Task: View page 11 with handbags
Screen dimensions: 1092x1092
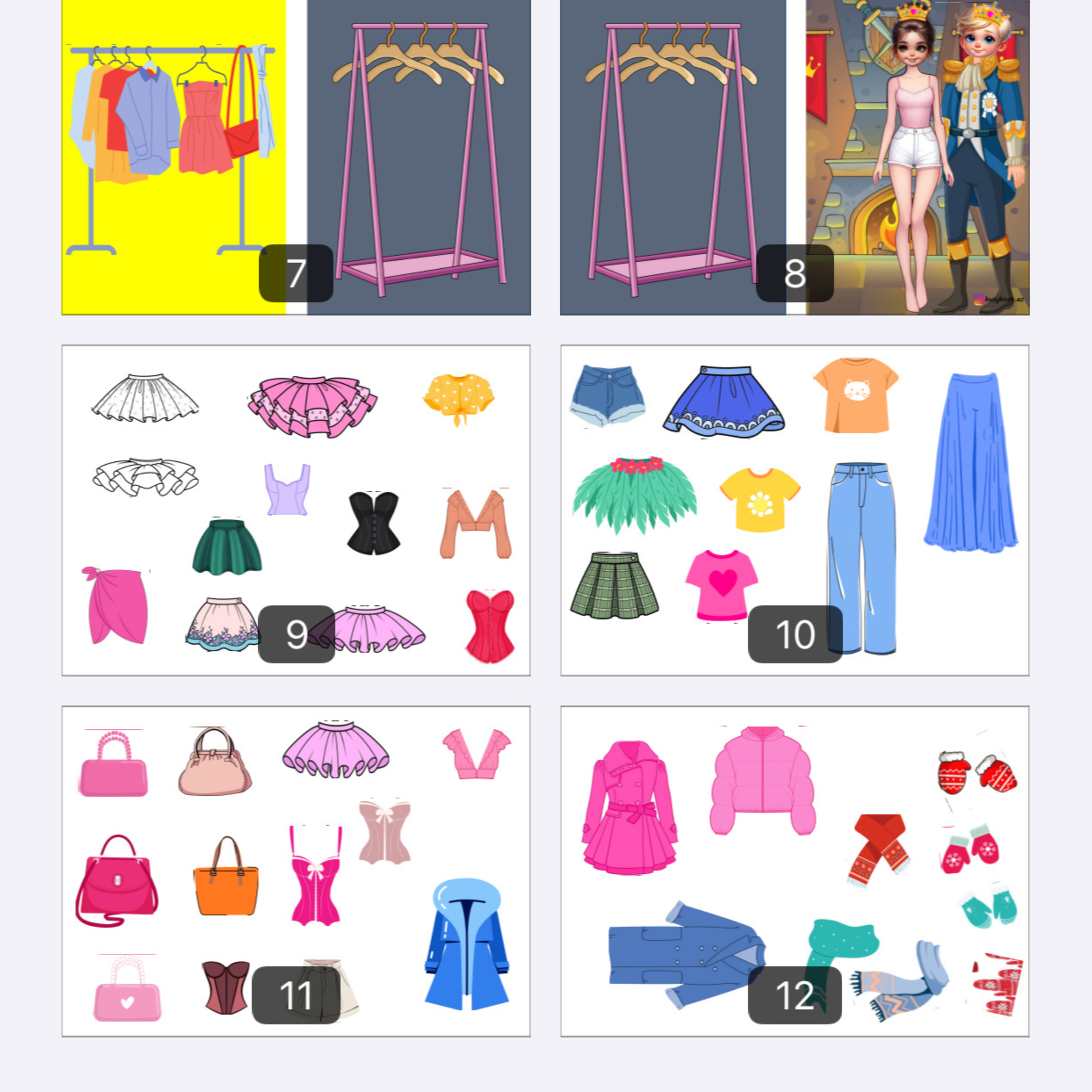Action: [296, 871]
